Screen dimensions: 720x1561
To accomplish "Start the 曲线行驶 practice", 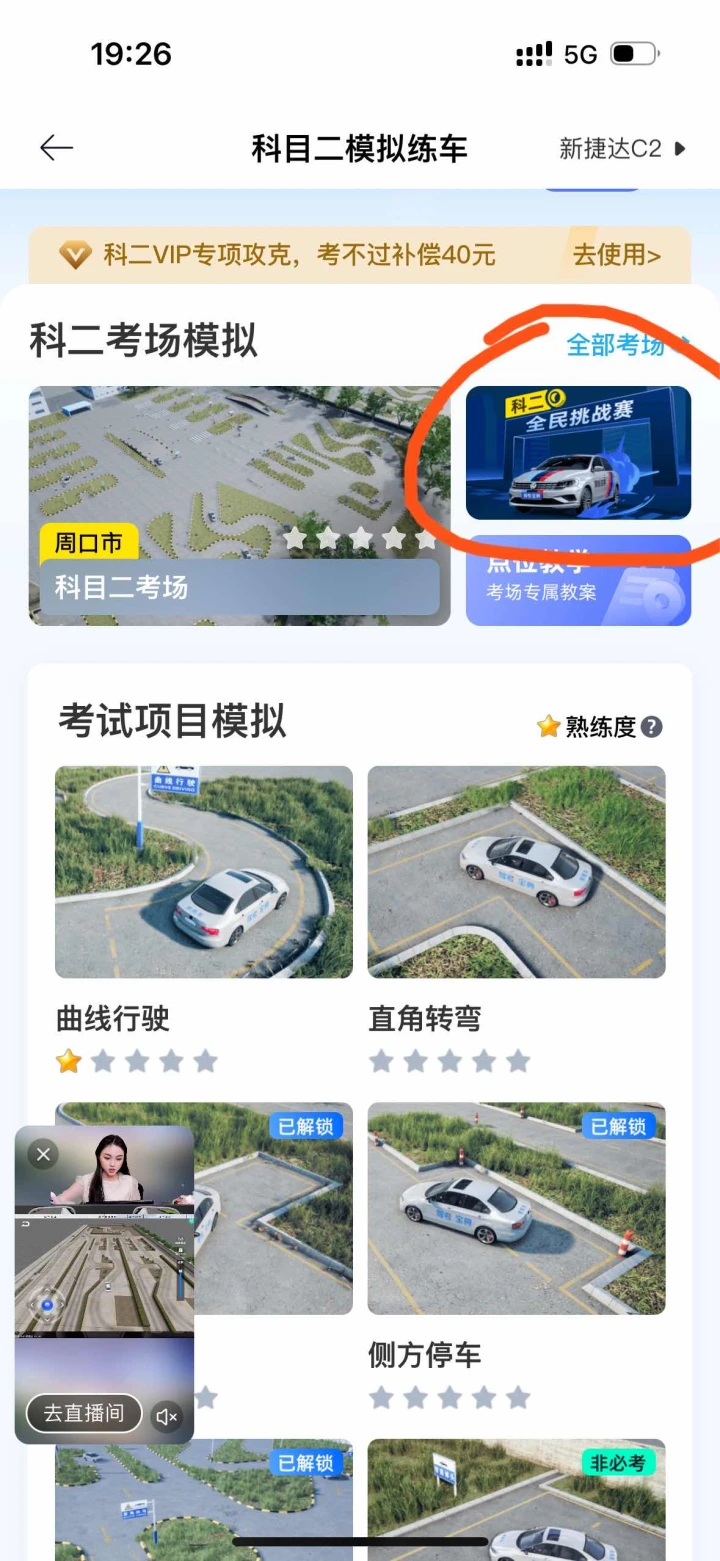I will click(x=204, y=871).
